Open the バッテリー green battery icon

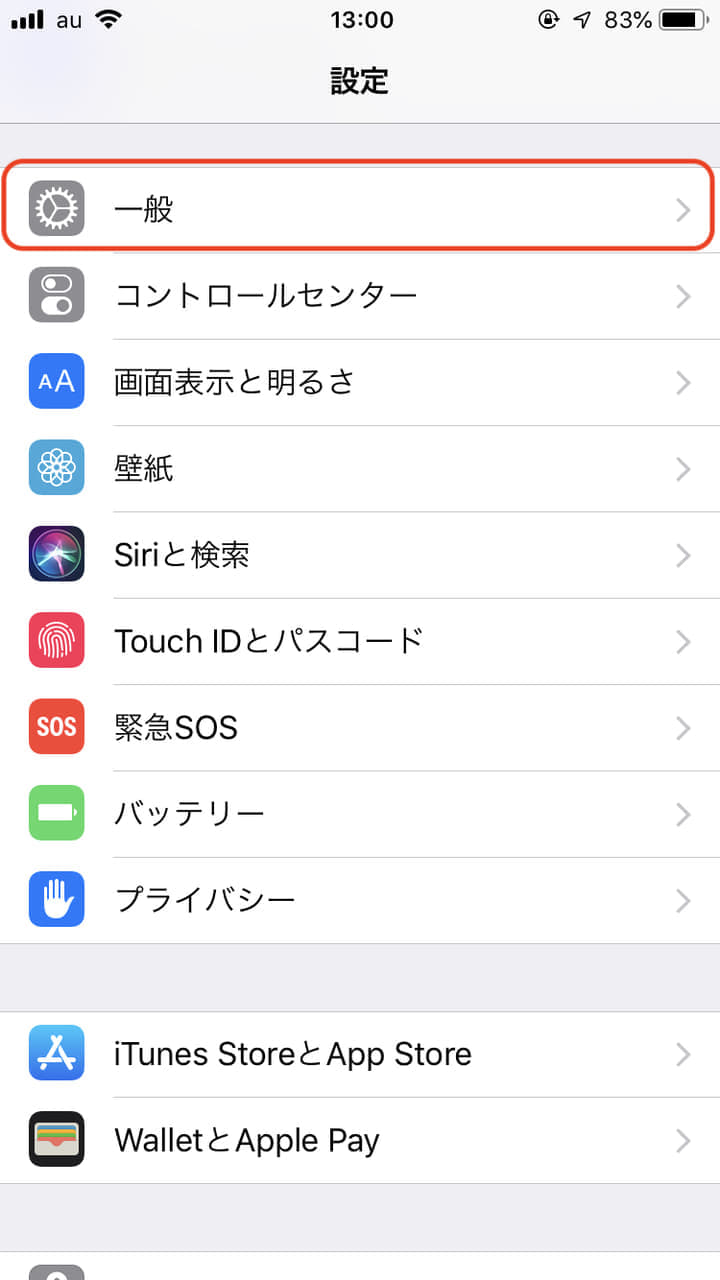point(56,813)
